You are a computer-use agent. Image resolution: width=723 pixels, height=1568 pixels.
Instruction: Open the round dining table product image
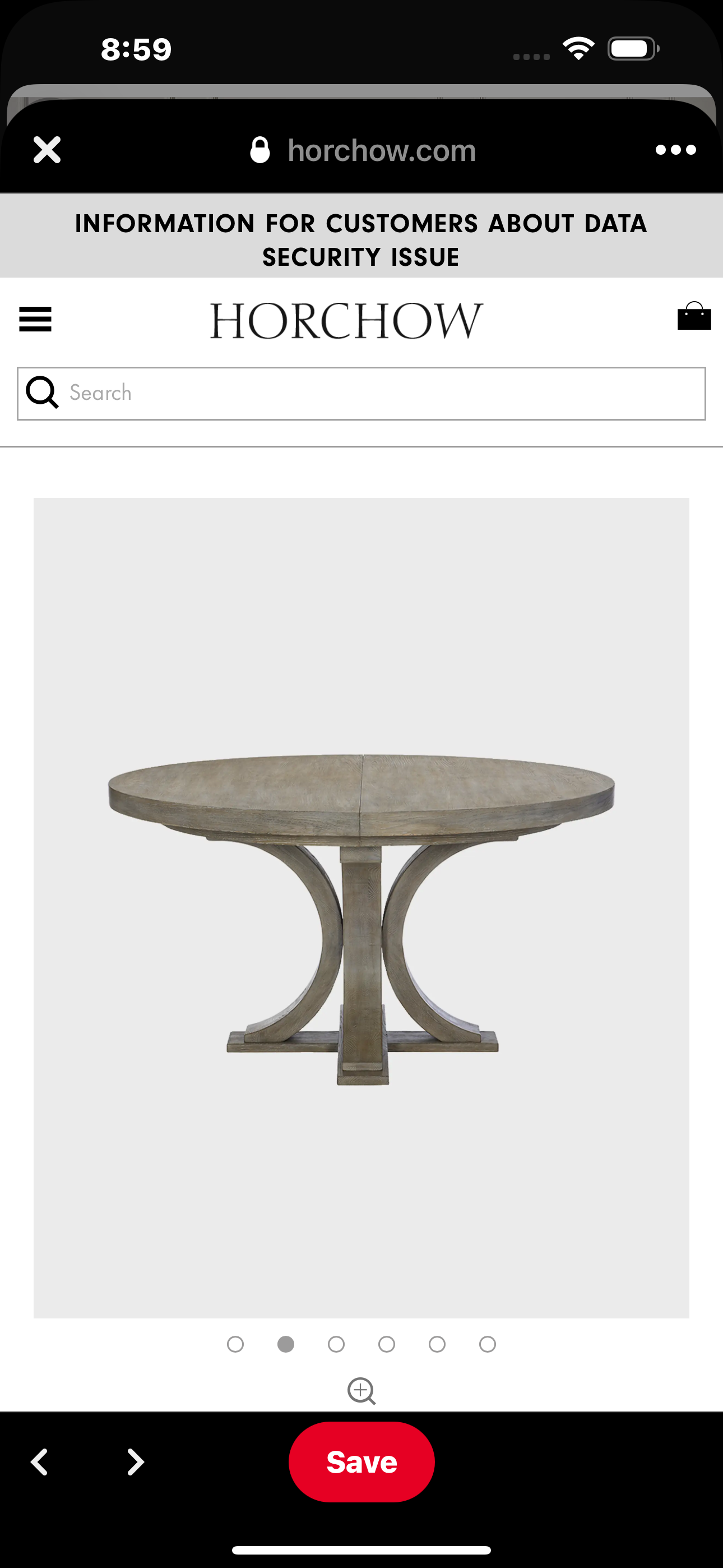(361, 907)
